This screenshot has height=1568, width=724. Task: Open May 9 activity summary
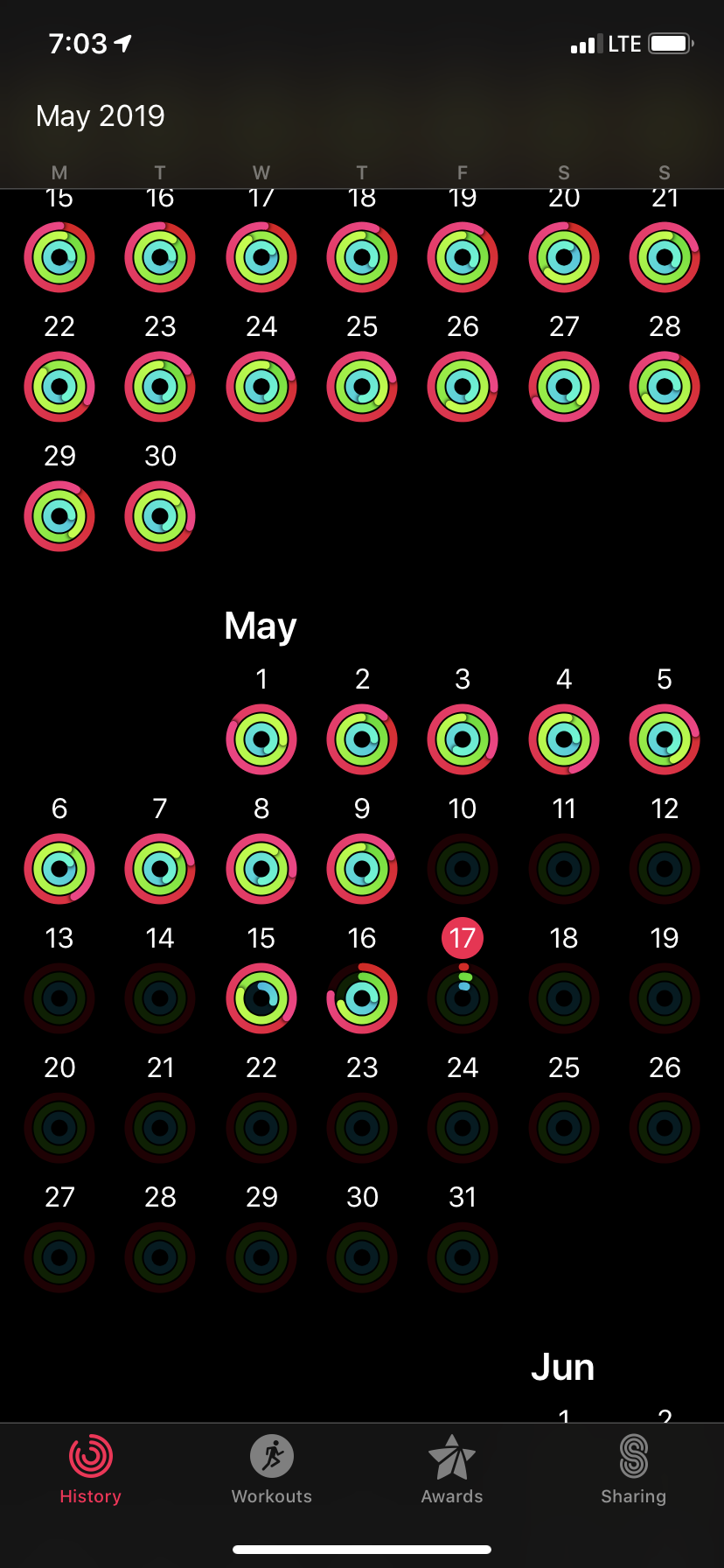tap(362, 869)
